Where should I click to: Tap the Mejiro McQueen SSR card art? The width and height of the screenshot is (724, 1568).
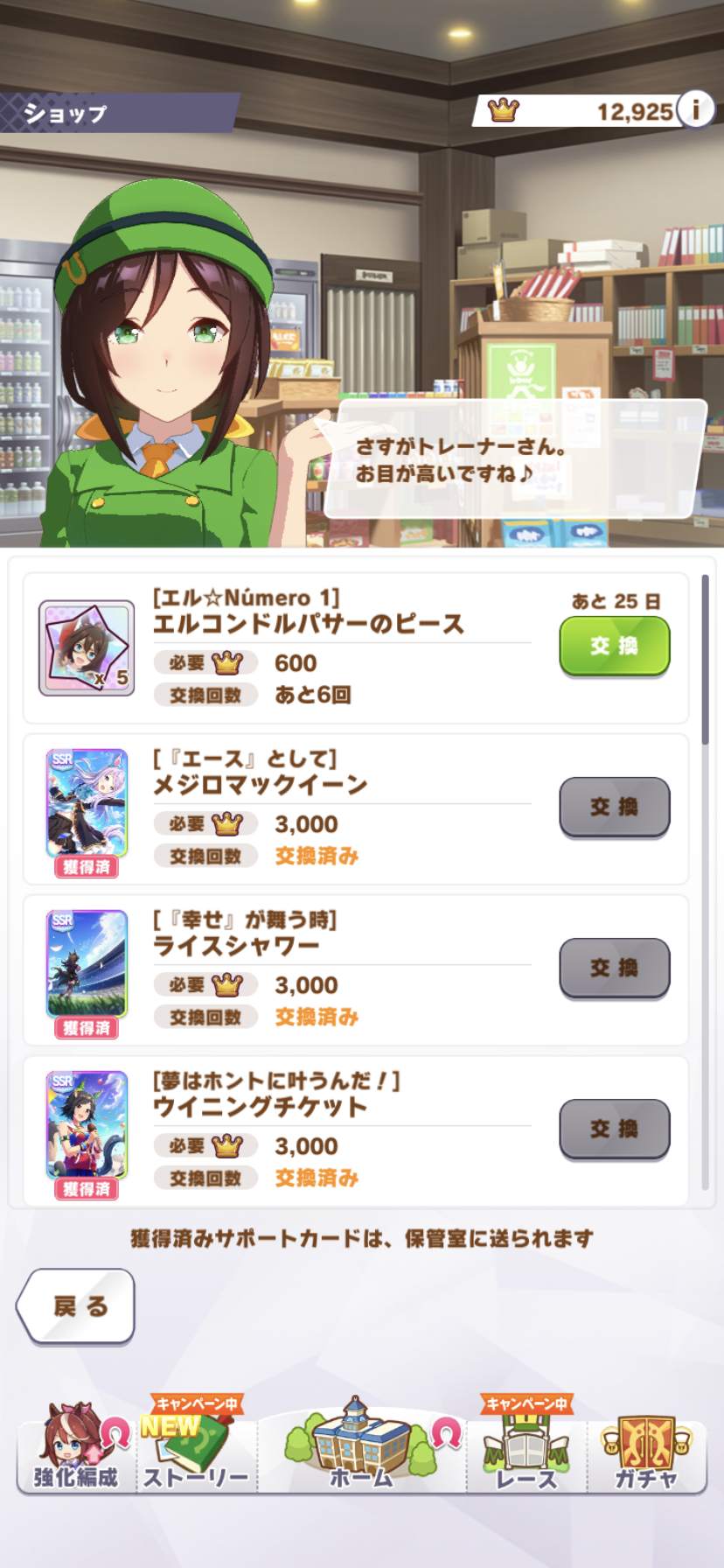click(84, 801)
